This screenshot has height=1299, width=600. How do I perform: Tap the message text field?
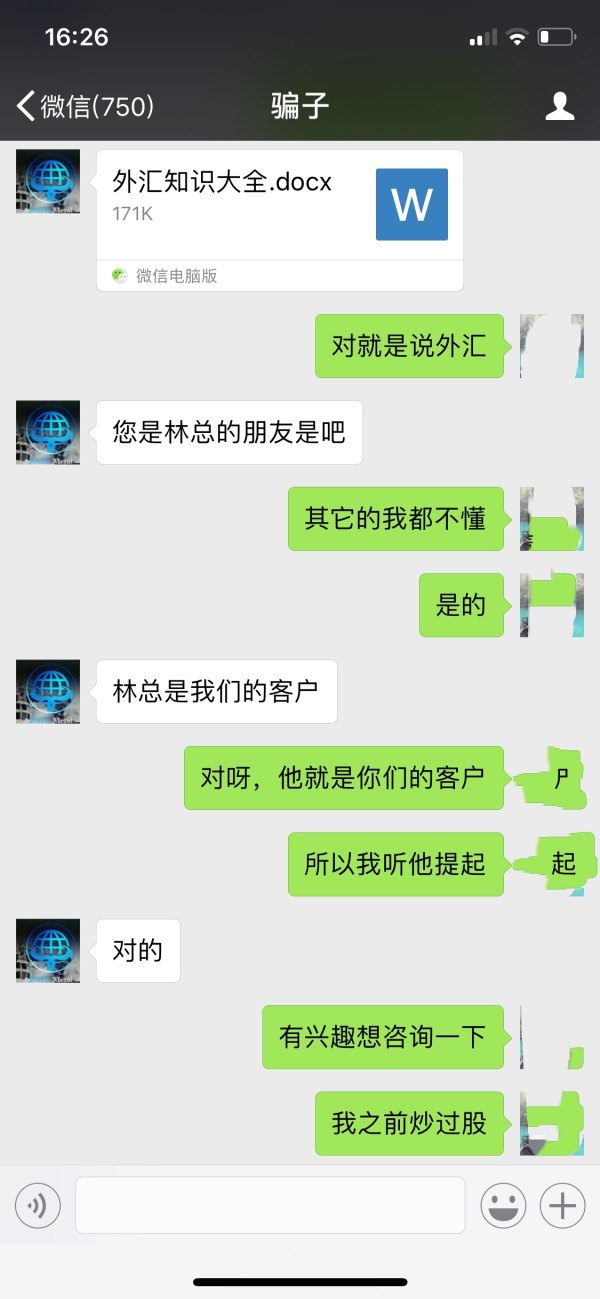click(x=270, y=1206)
